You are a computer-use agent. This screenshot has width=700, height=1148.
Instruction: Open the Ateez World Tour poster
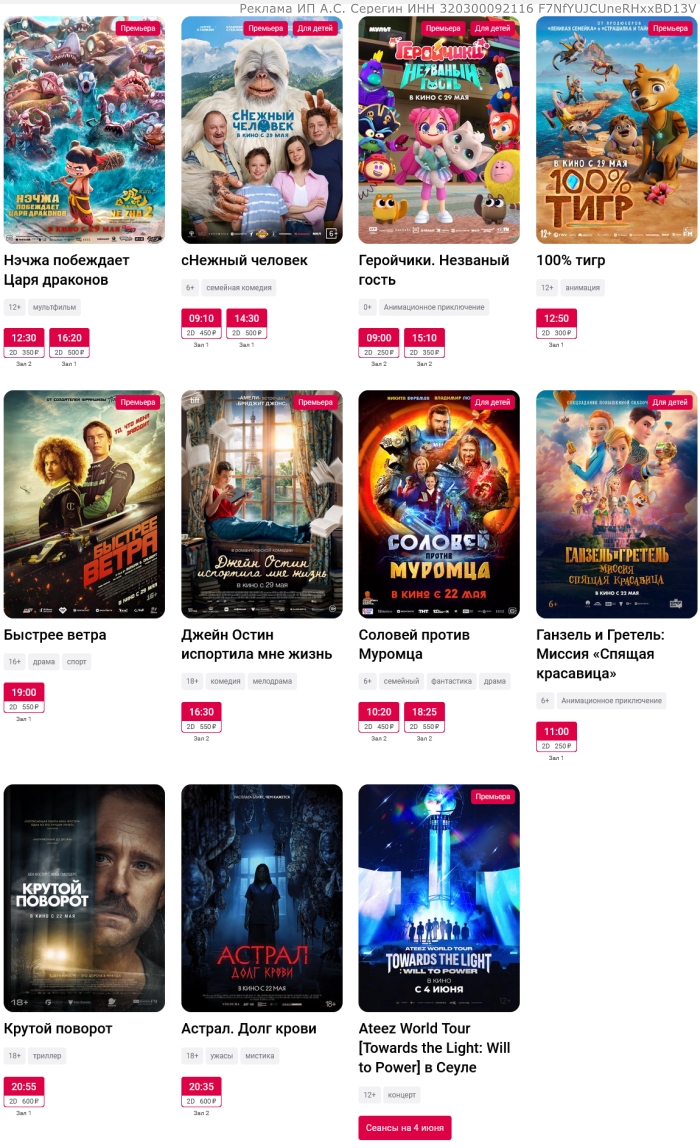click(x=439, y=898)
